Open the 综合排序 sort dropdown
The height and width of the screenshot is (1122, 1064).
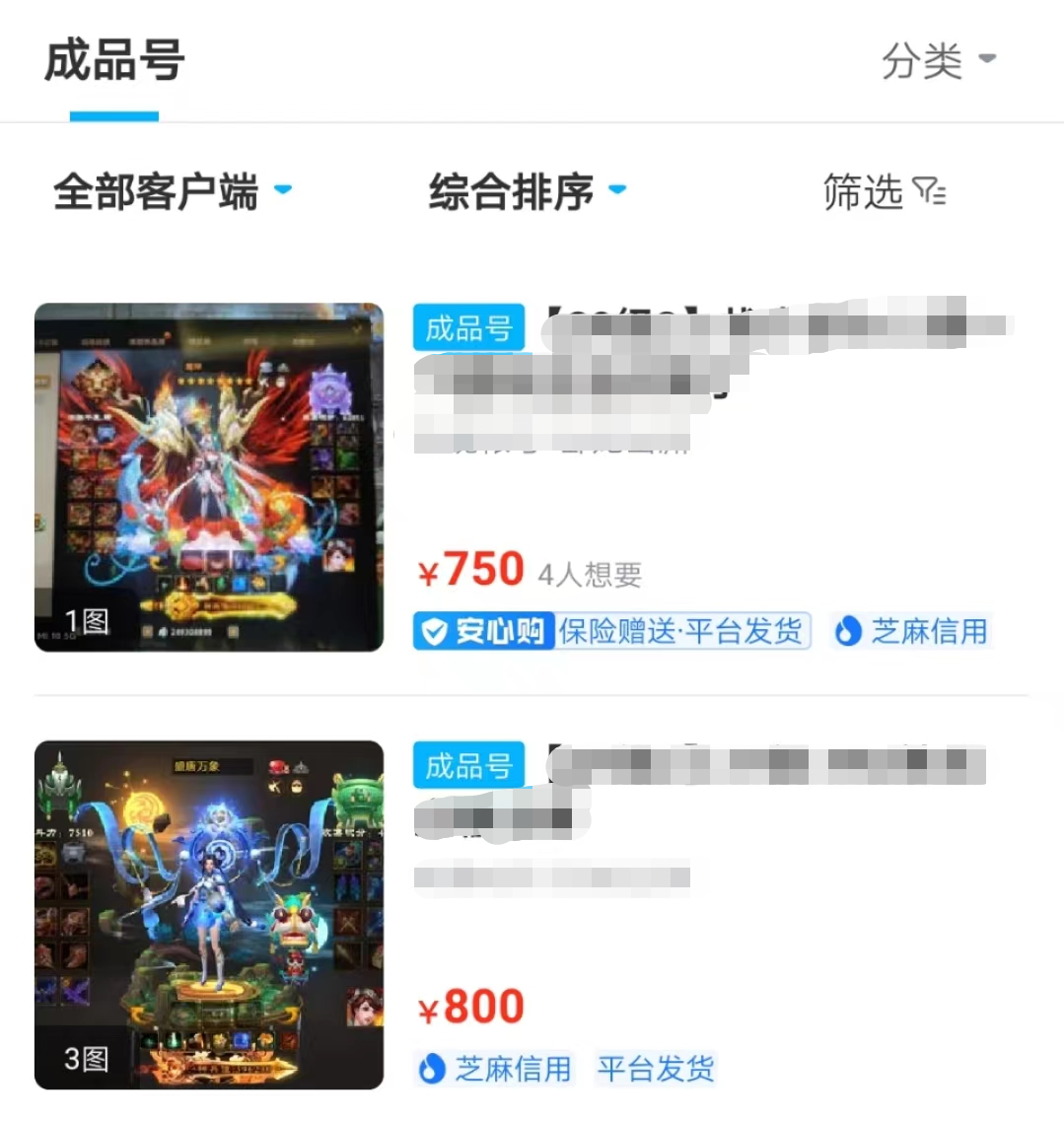point(527,191)
